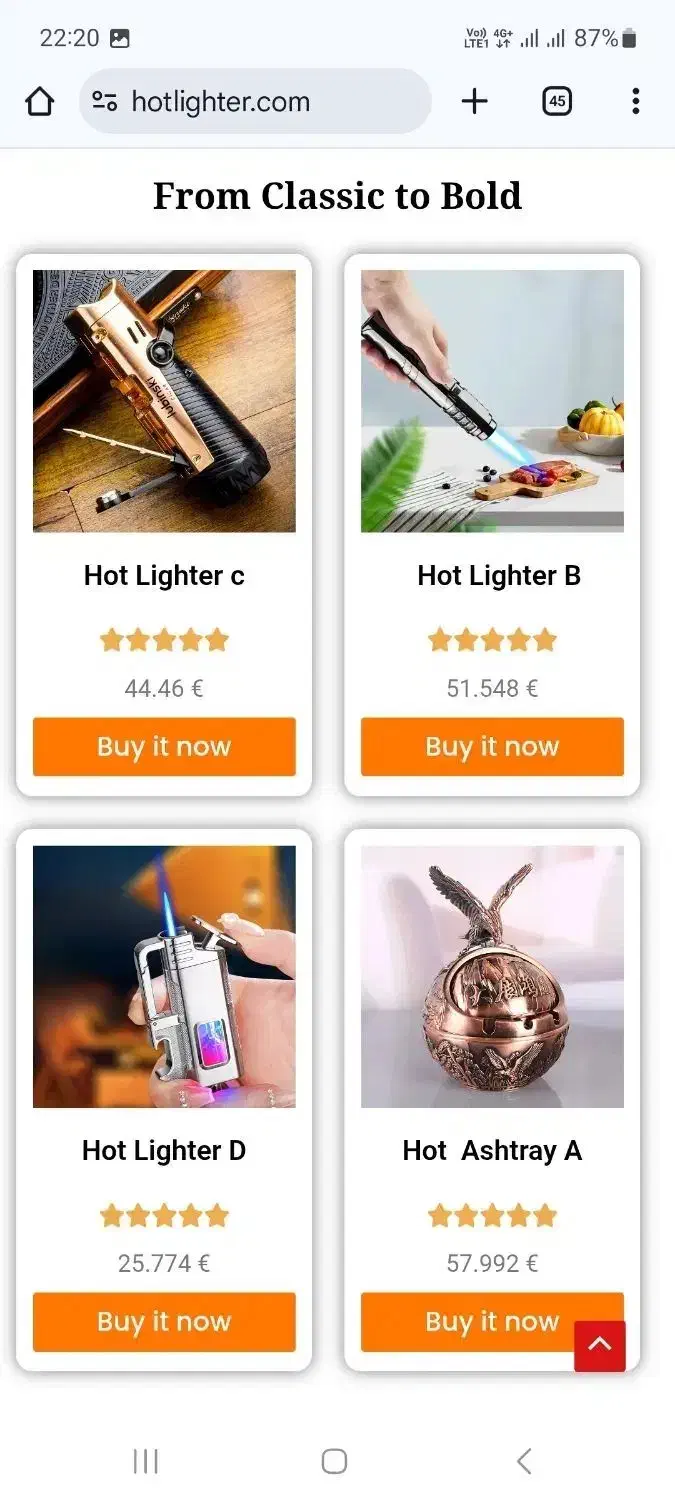
Task: Open the Hot Lighter c product image
Action: point(164,401)
